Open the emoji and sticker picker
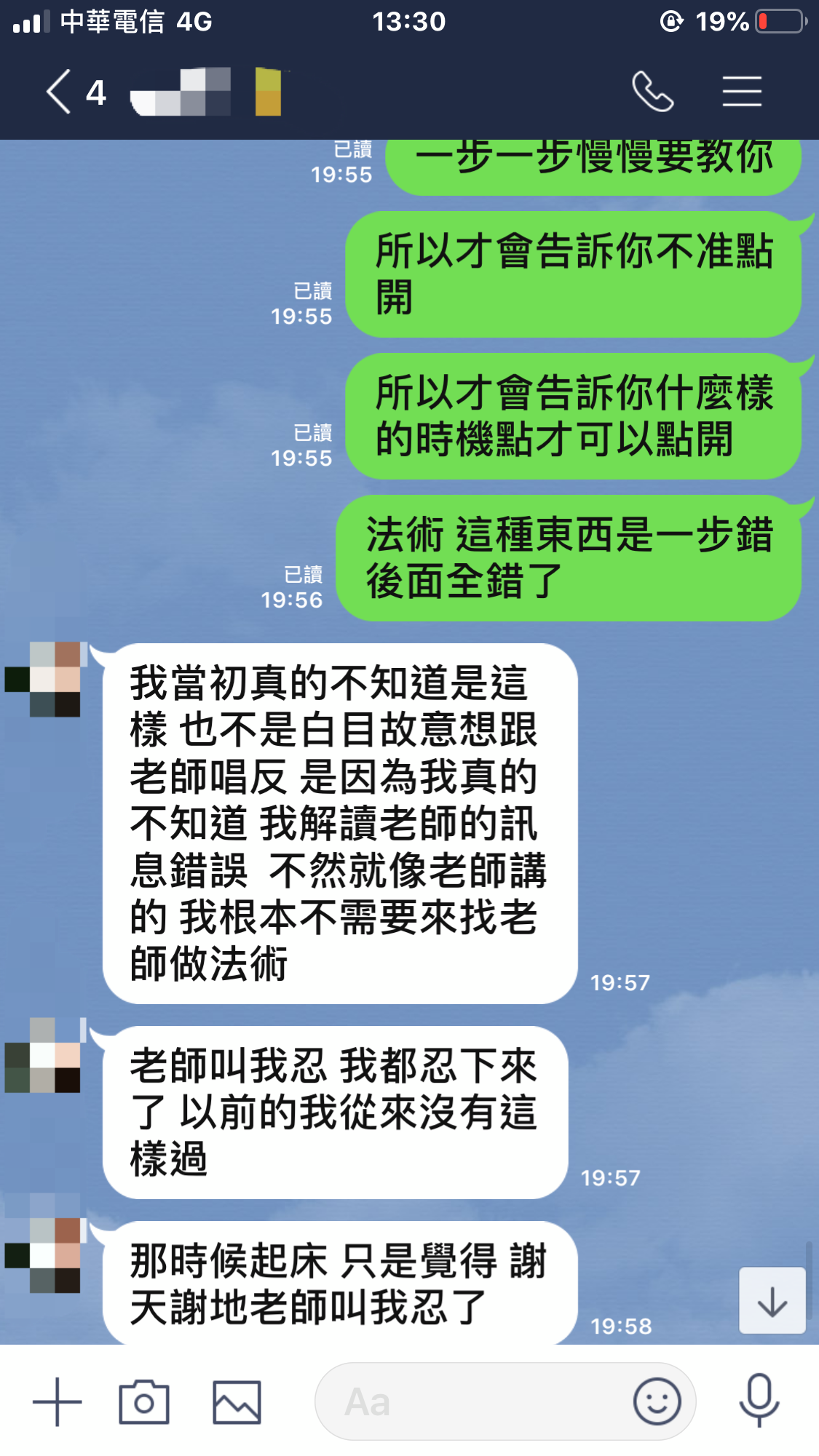 tap(657, 1401)
